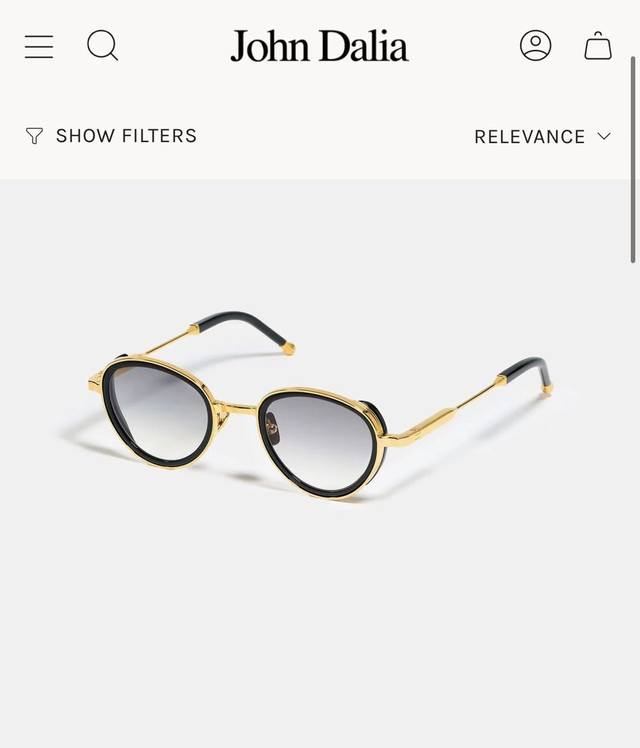
Task: Open the search icon
Action: pos(102,45)
